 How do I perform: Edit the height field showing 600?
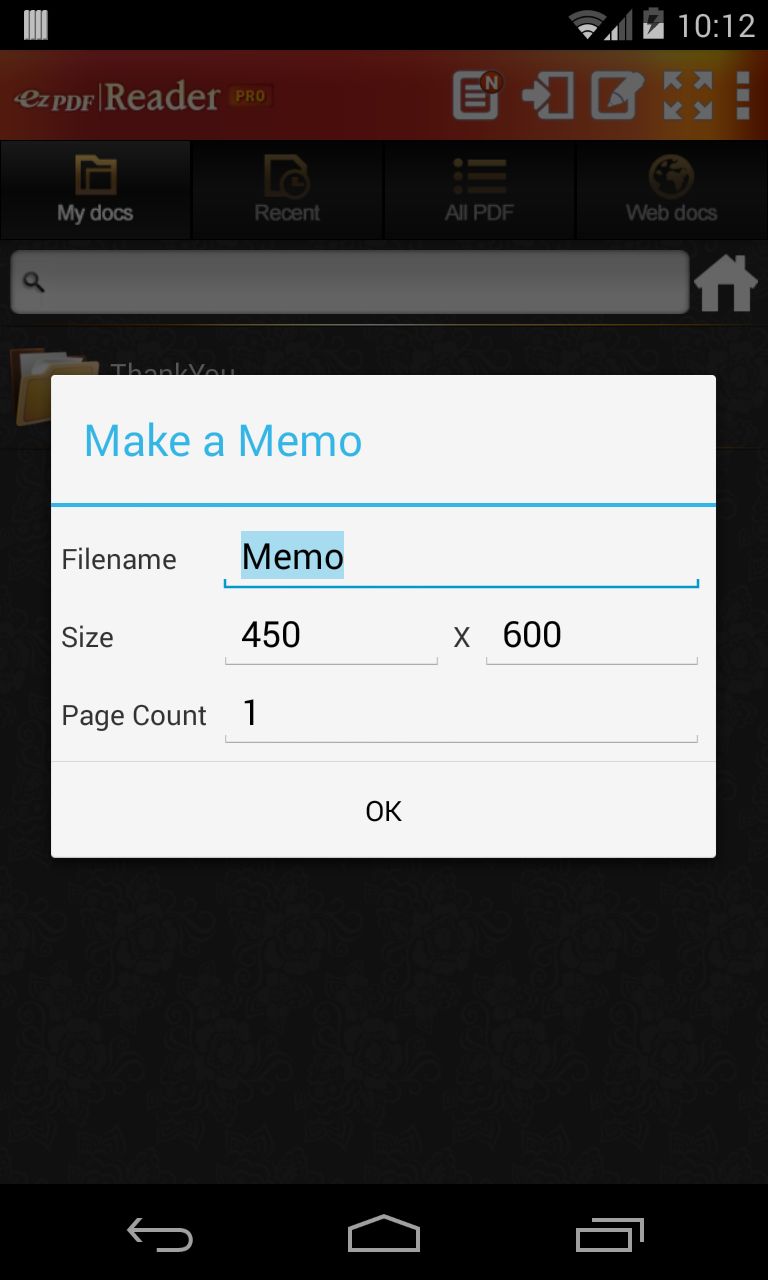click(x=592, y=636)
